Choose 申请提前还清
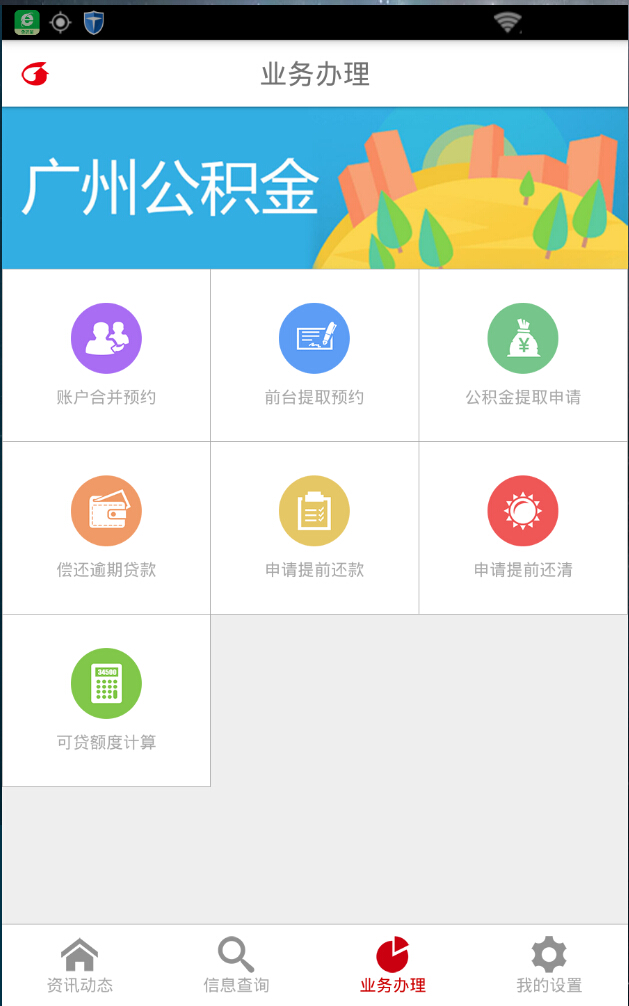The width and height of the screenshot is (629, 1006). 522,527
